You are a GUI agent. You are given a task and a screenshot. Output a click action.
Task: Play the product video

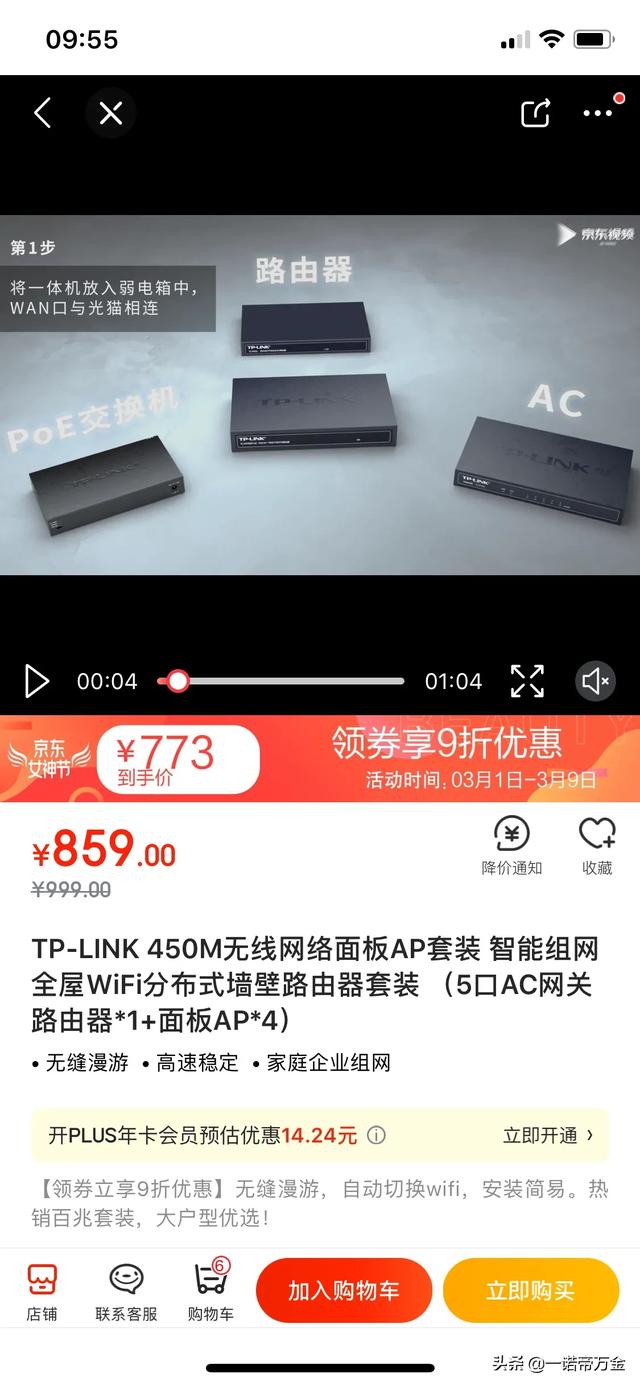[x=36, y=681]
